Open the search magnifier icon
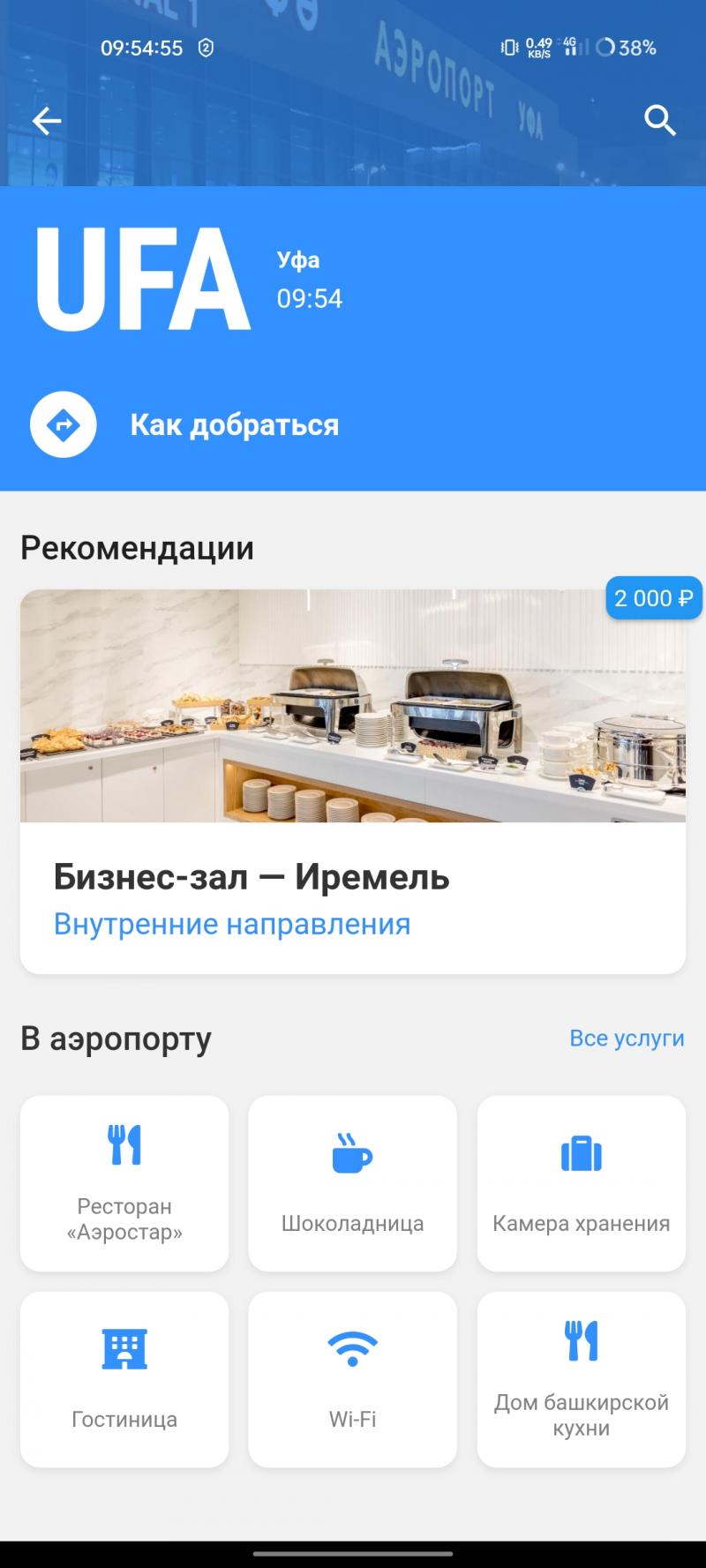The width and height of the screenshot is (706, 1568). 659,120
